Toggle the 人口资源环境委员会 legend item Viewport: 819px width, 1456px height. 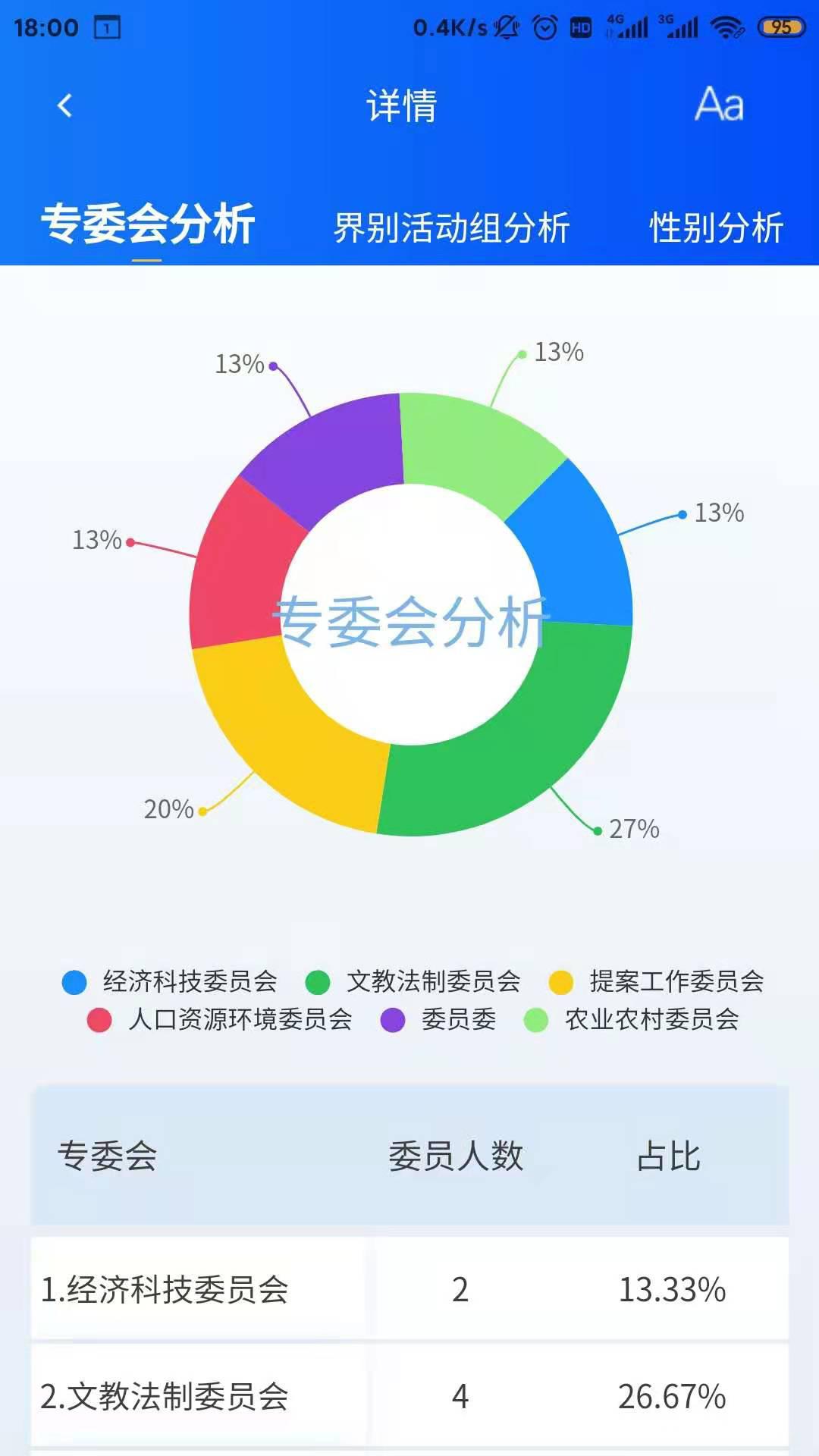tap(220, 1019)
